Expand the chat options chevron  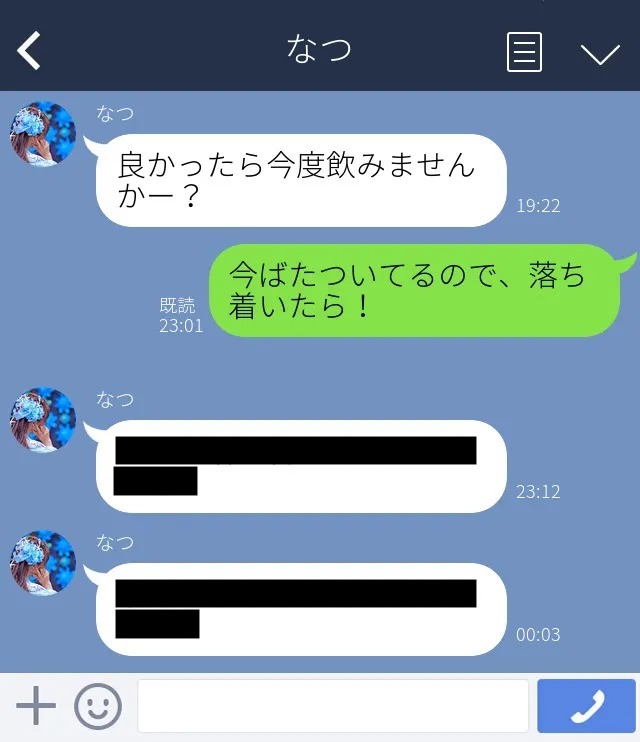(x=600, y=53)
